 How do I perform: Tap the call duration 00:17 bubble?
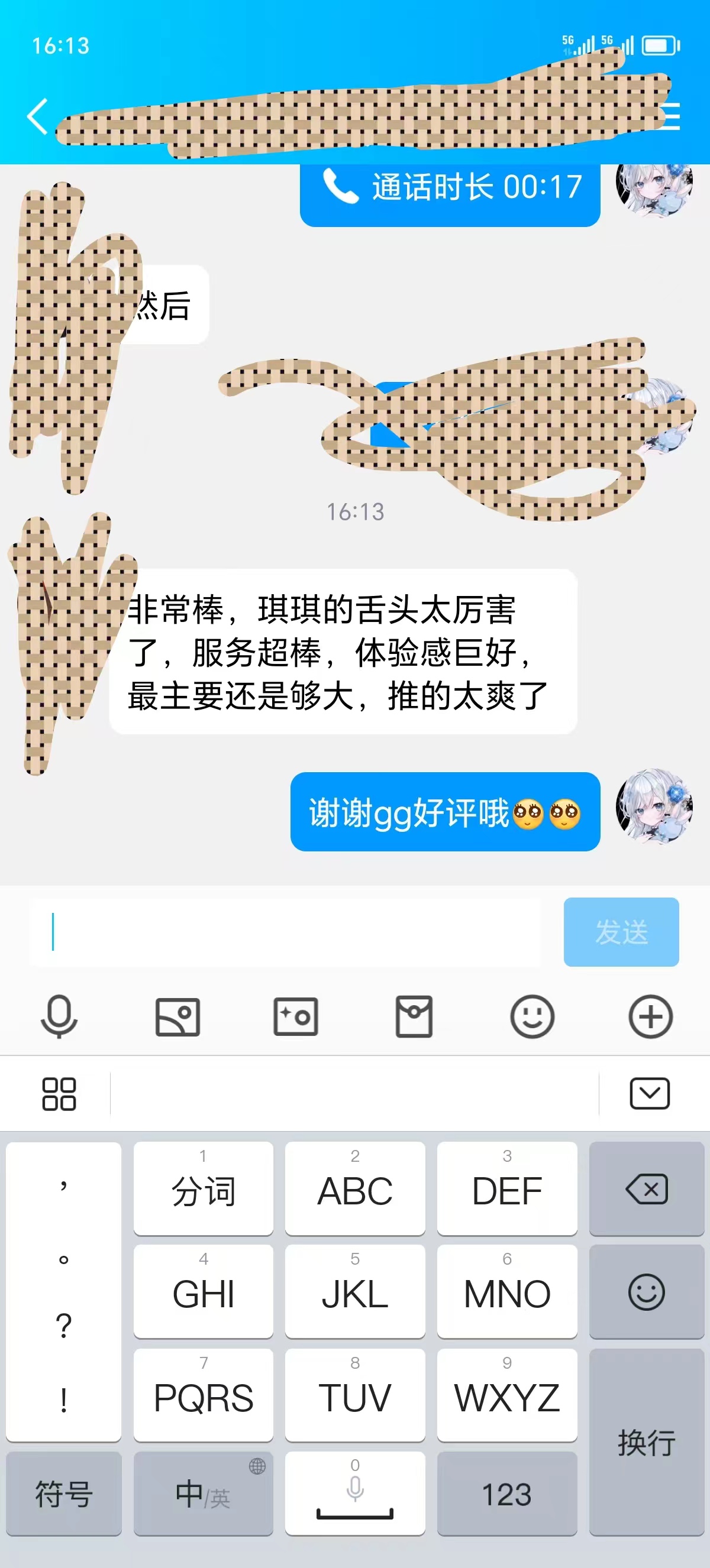[x=450, y=187]
